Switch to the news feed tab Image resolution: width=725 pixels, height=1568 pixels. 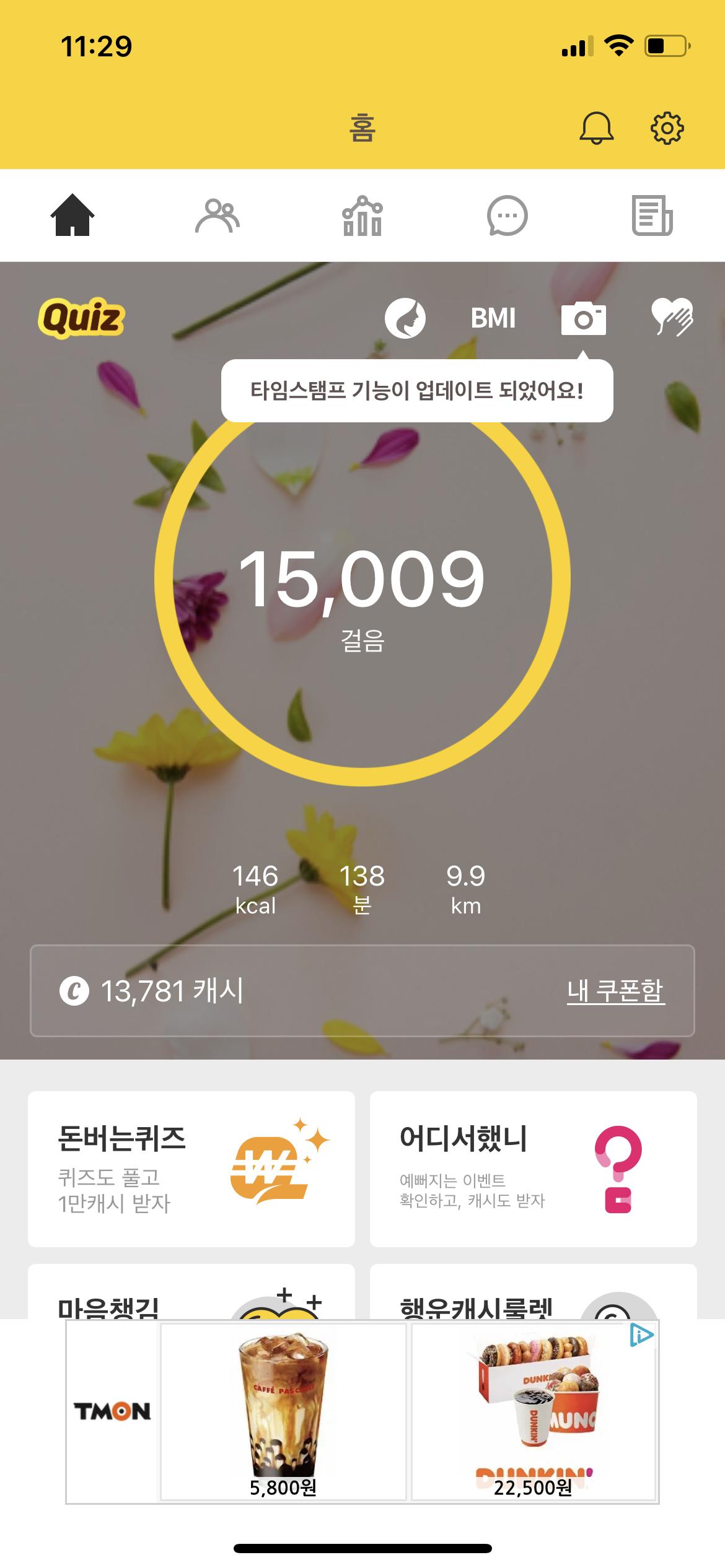[652, 216]
